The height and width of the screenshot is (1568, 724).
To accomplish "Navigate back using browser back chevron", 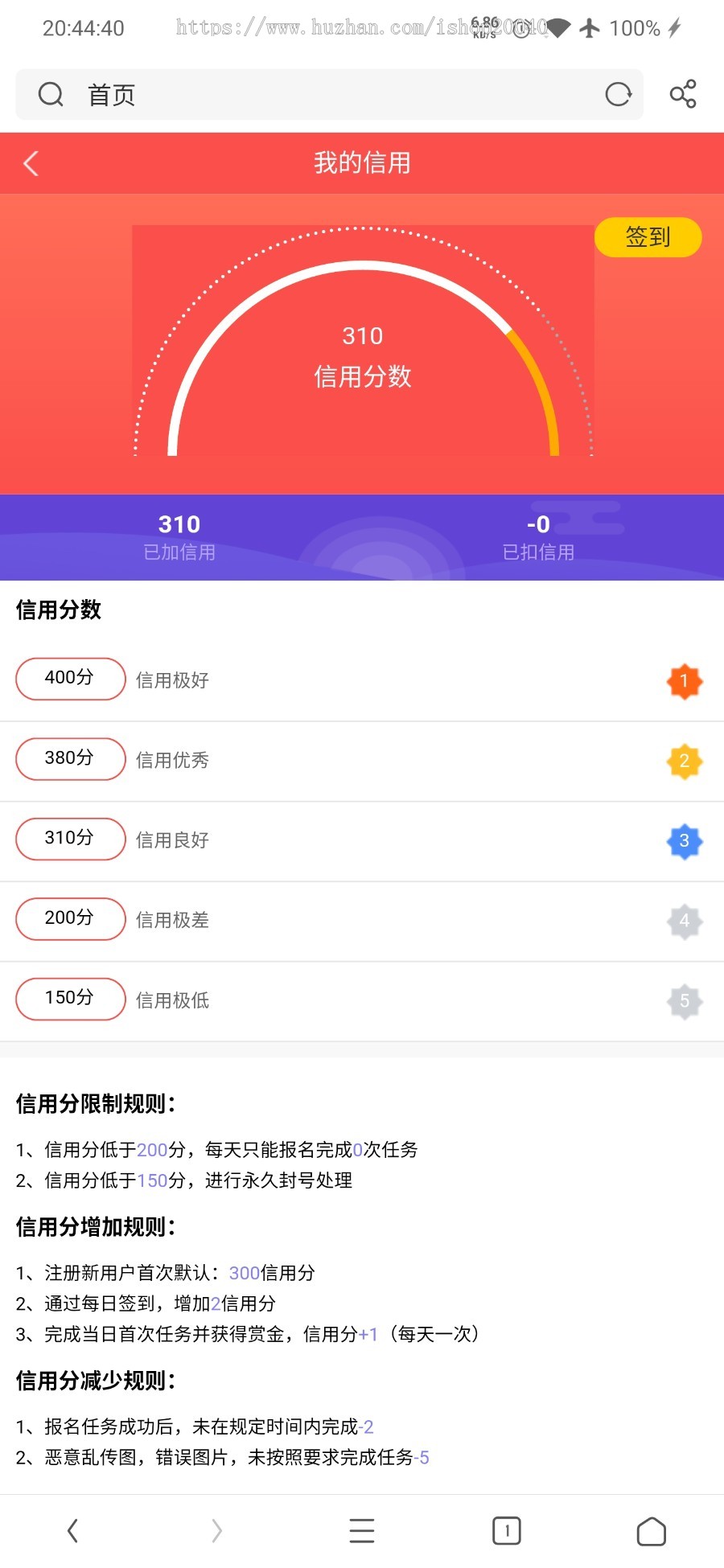I will pyautogui.click(x=72, y=1531).
